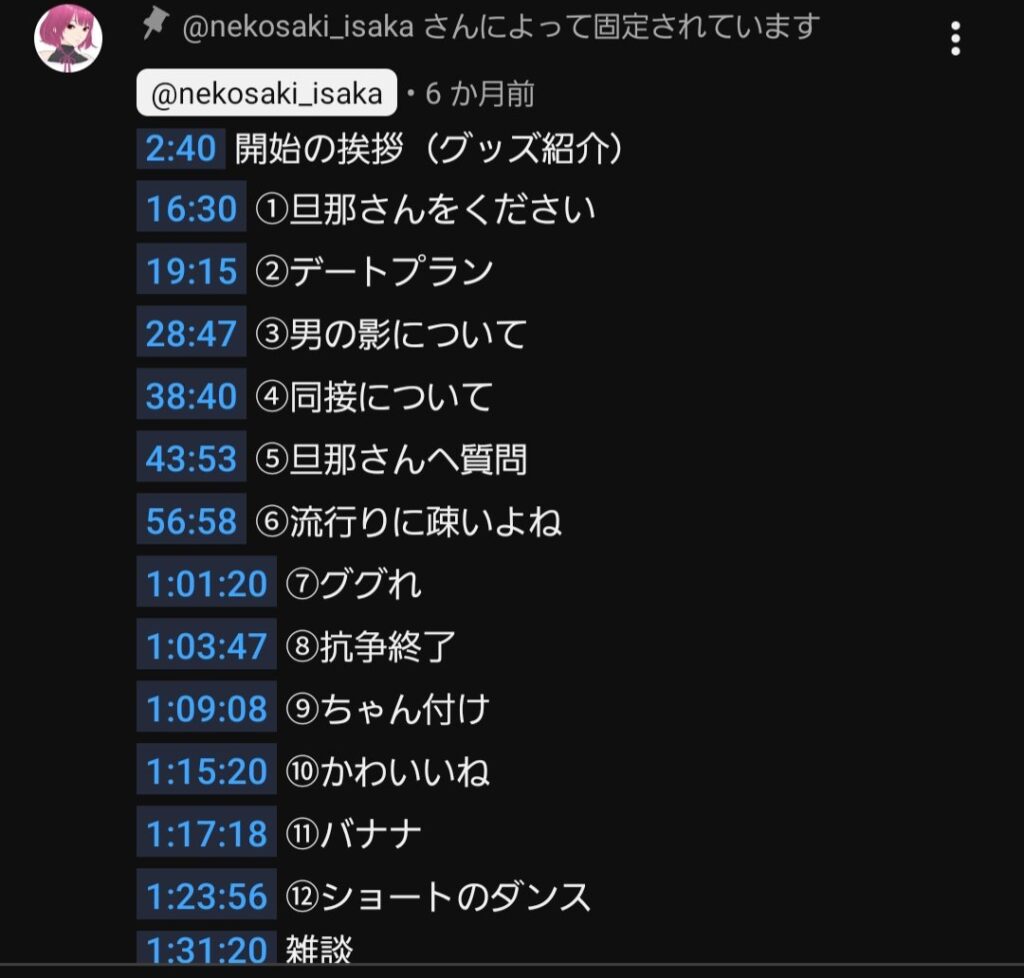
Task: Tap the 28:47 timestamp
Action: coord(191,333)
